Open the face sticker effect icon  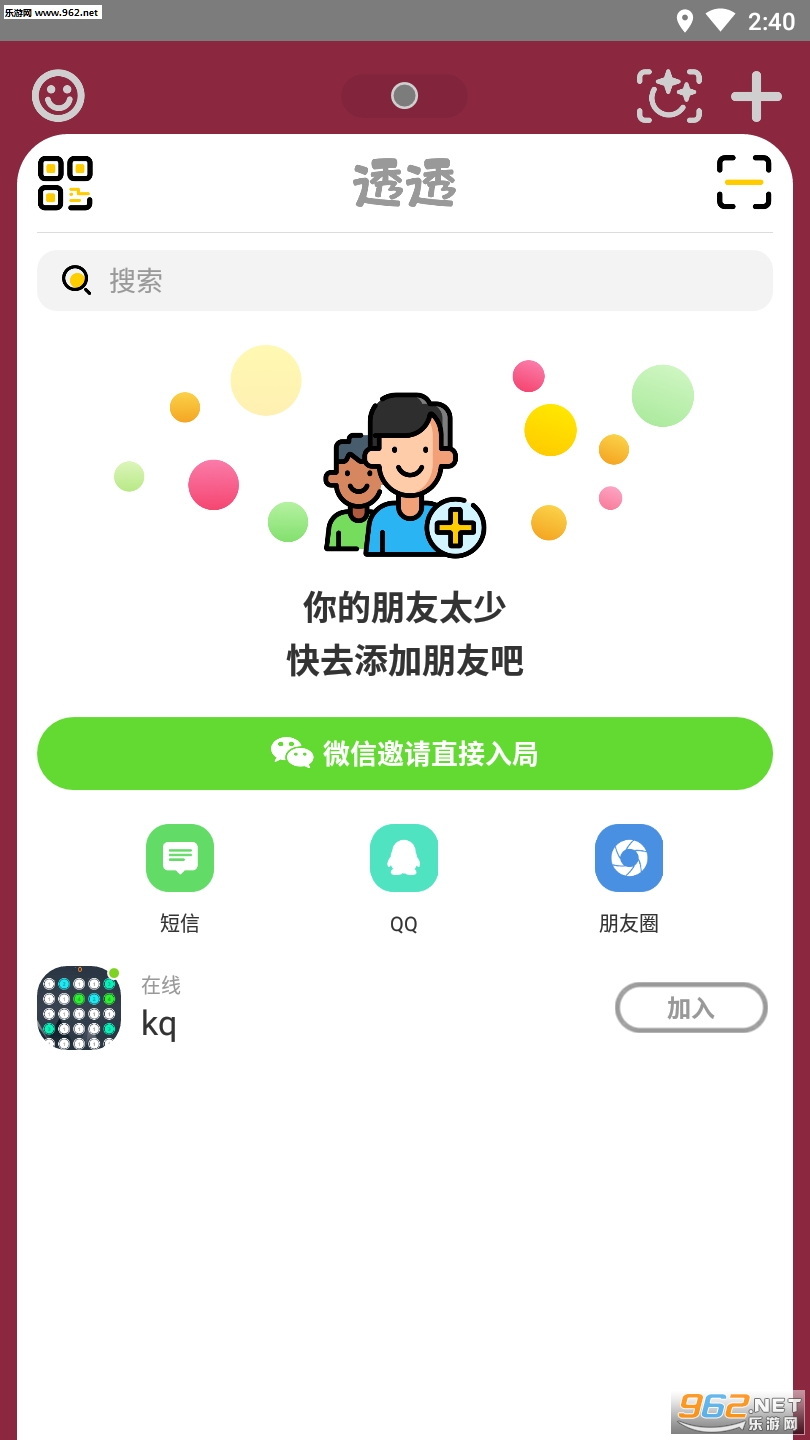pos(670,96)
